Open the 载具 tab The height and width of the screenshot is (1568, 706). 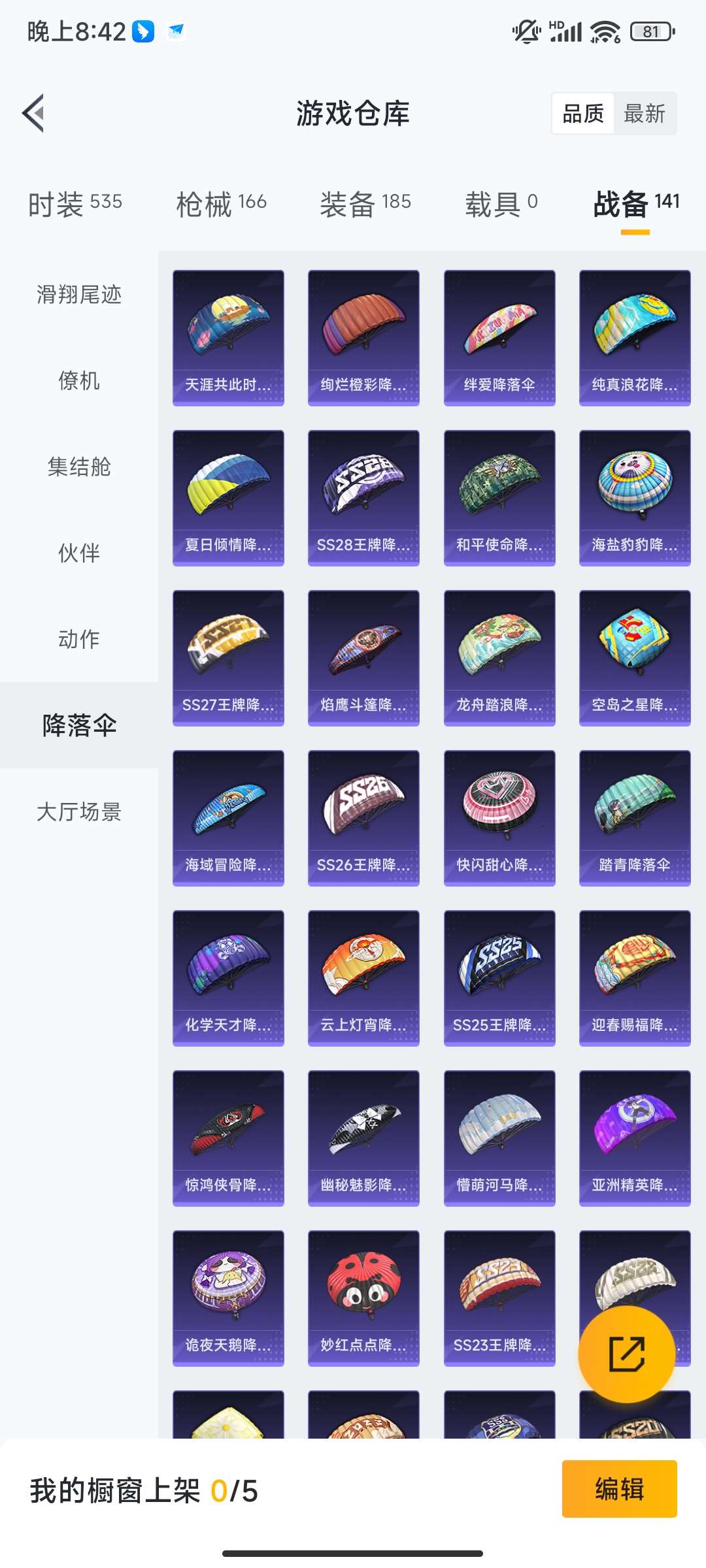501,204
